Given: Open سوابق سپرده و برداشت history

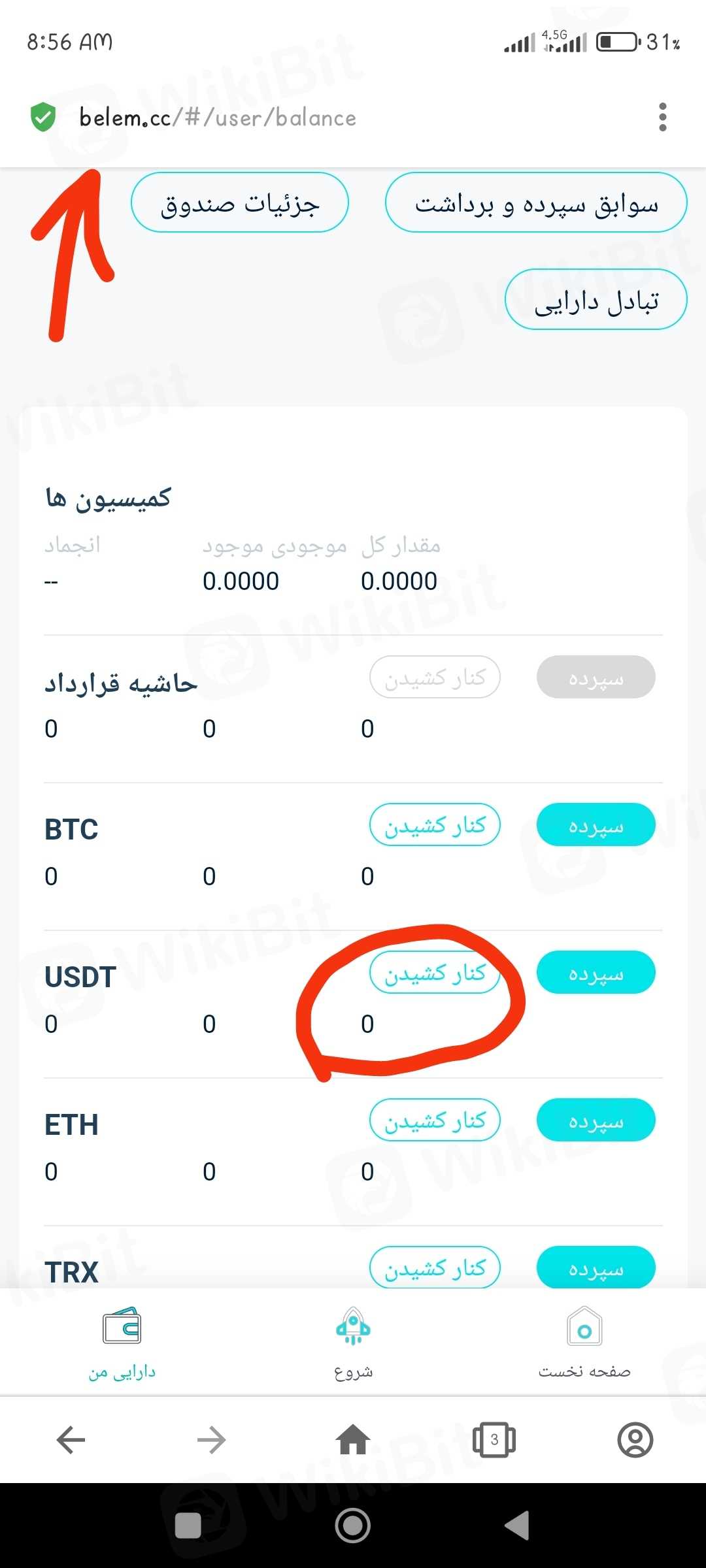Looking at the screenshot, I should (536, 203).
